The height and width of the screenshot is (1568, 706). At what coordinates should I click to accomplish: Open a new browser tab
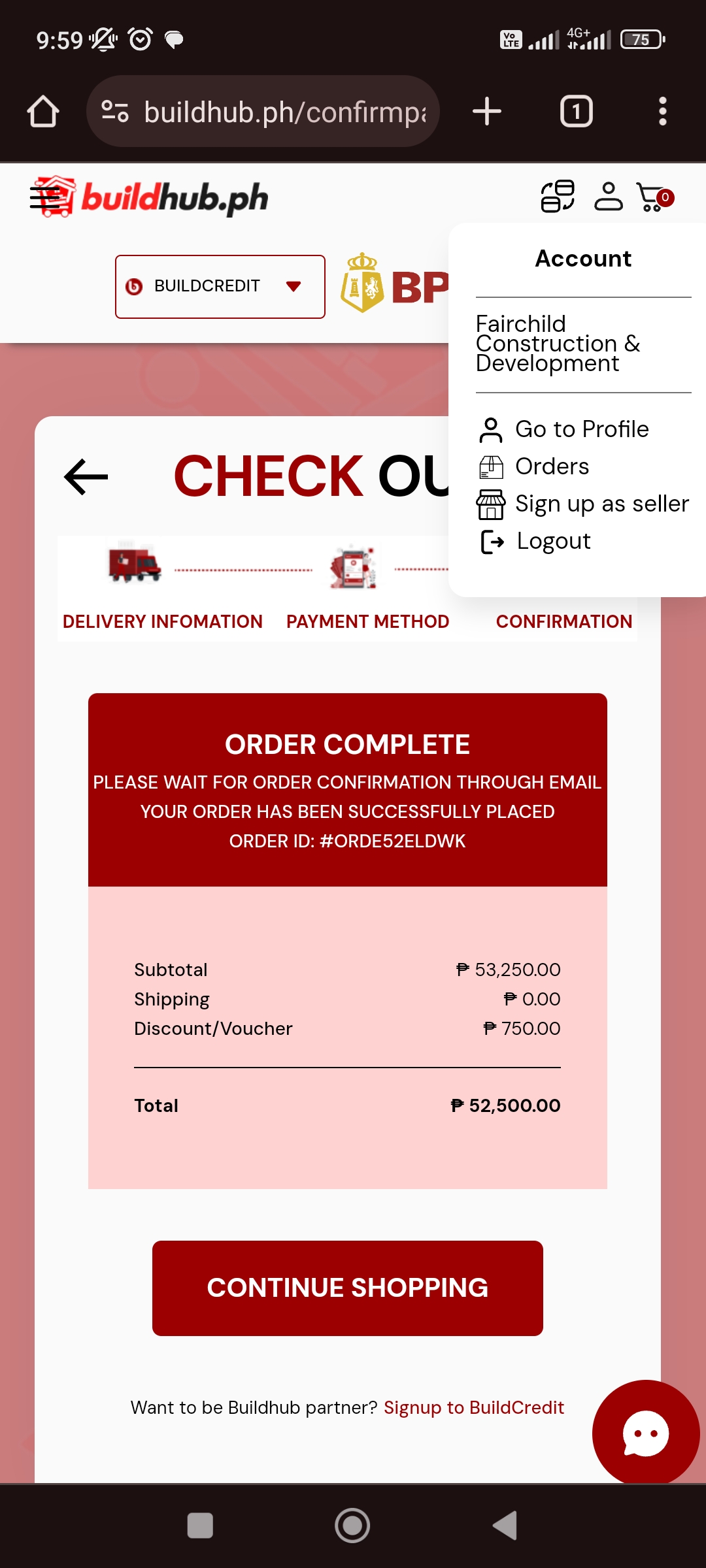[487, 112]
